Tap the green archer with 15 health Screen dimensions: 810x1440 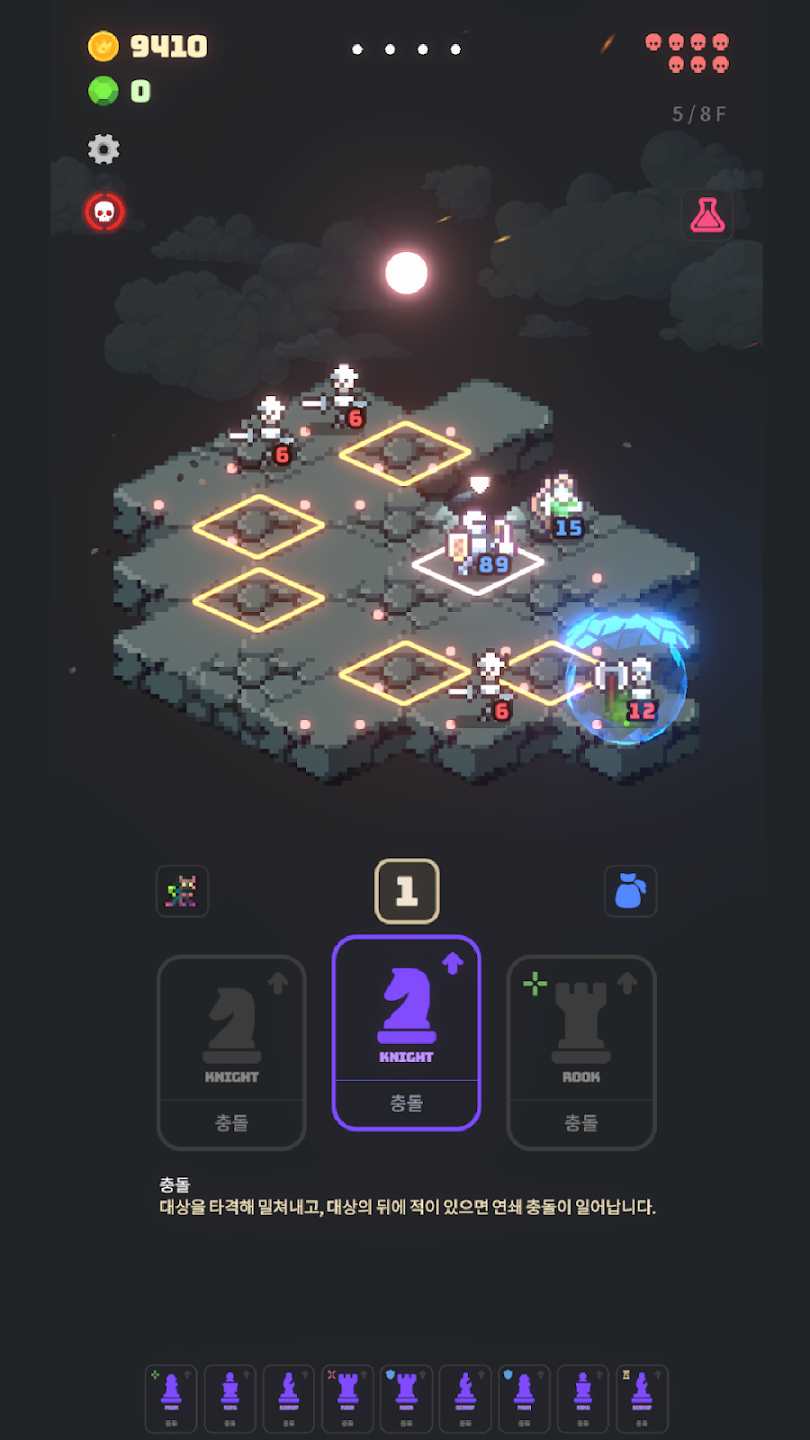pos(559,503)
